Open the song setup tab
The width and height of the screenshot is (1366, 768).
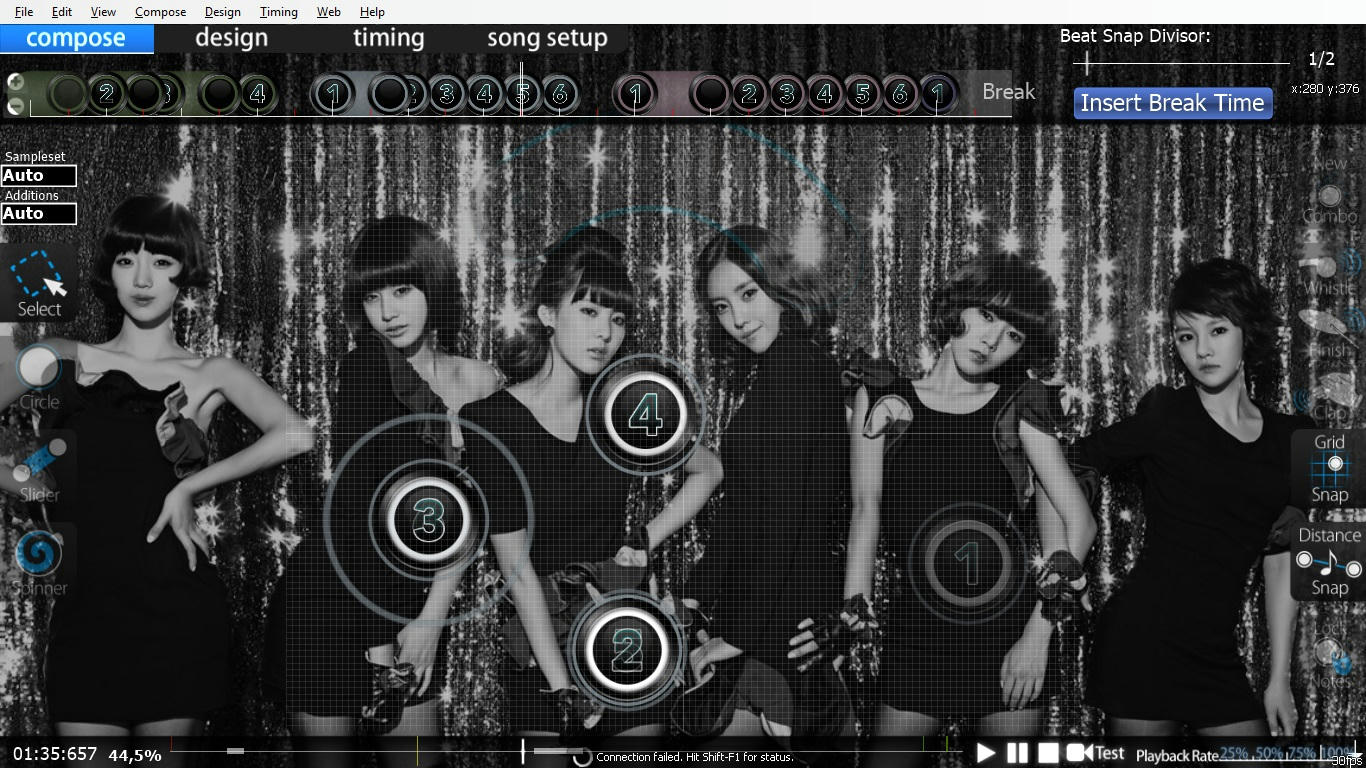tap(547, 38)
